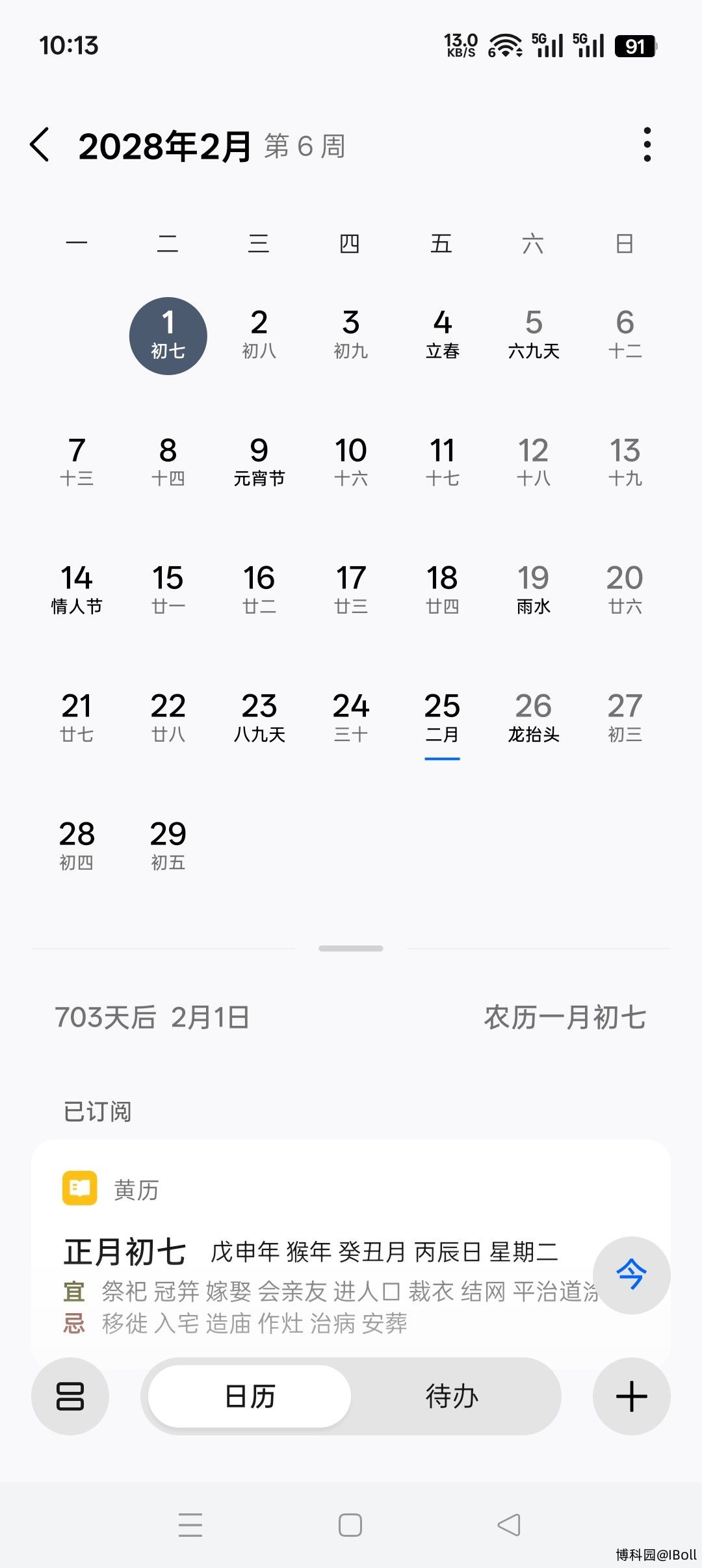Screen dimensions: 702x1568
Task: Select February 25 (二月)
Action: click(442, 718)
